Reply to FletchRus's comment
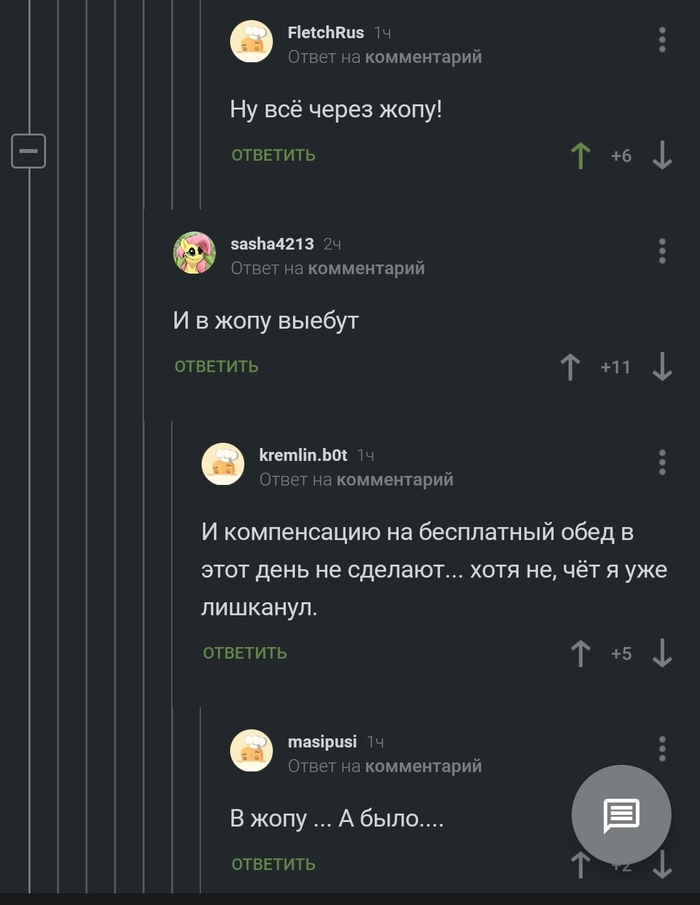 click(273, 155)
